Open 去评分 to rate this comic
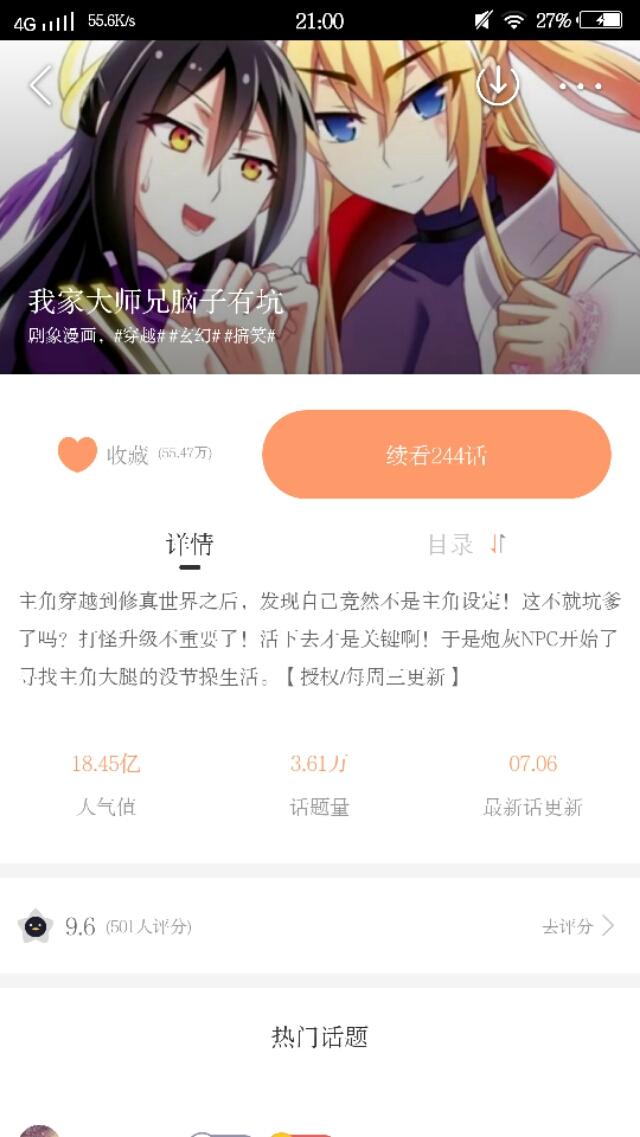 coord(578,926)
